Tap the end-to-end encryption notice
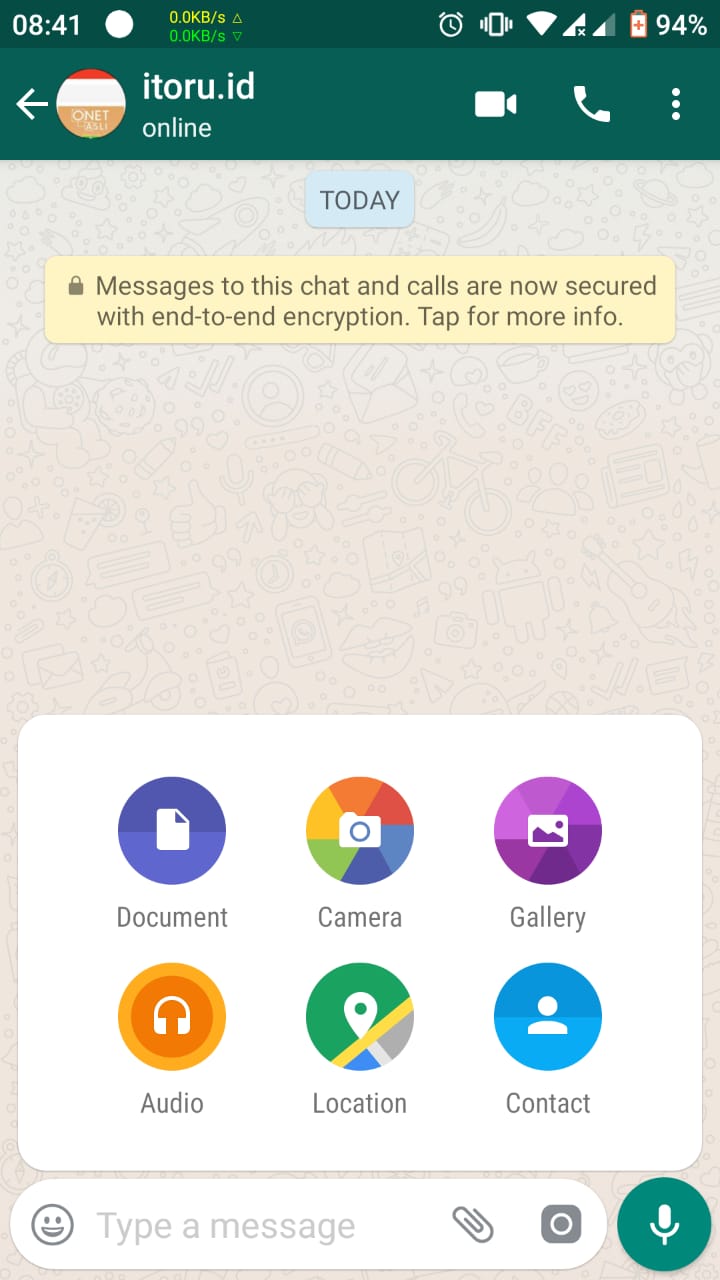 pyautogui.click(x=360, y=301)
